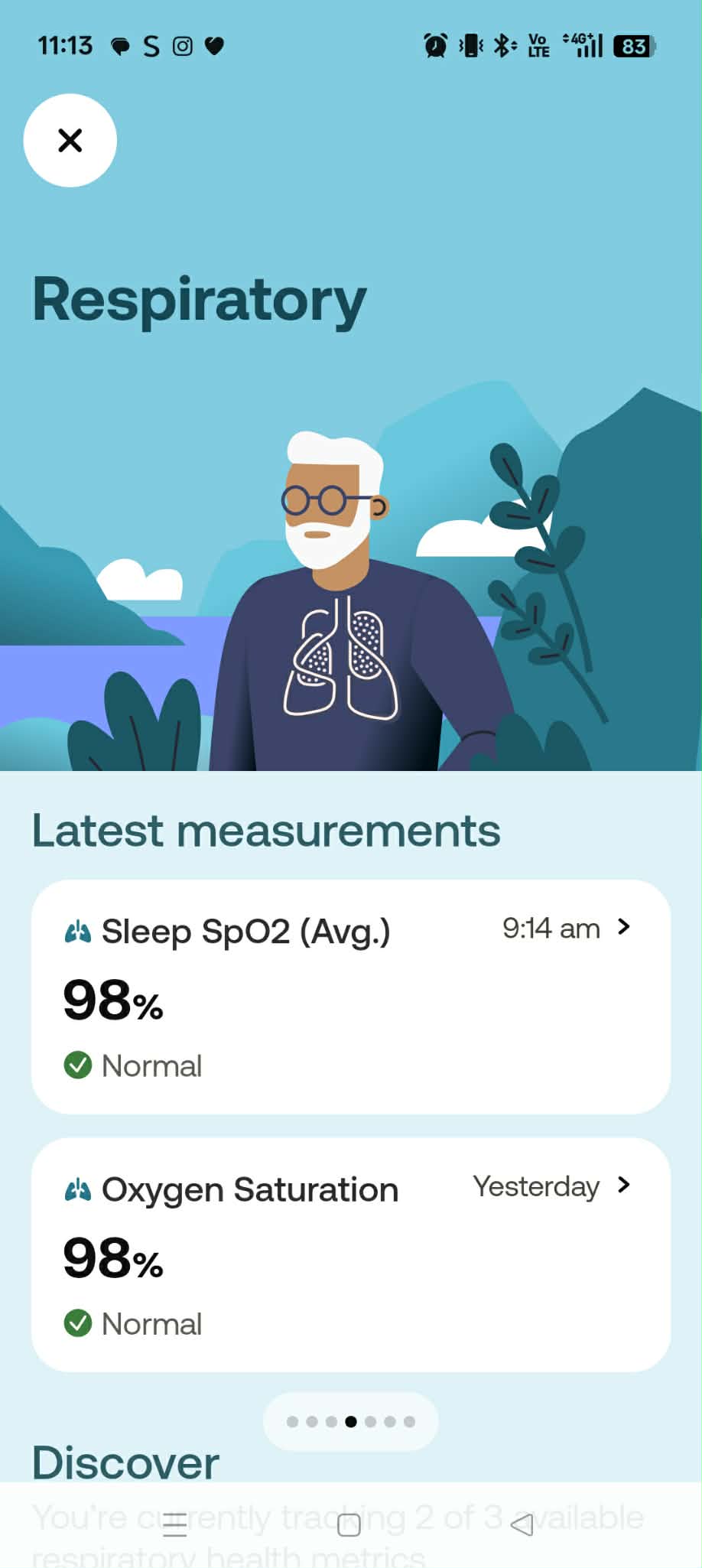This screenshot has height=1568, width=702.
Task: Tap the page indicator dots
Action: pyautogui.click(x=350, y=1421)
